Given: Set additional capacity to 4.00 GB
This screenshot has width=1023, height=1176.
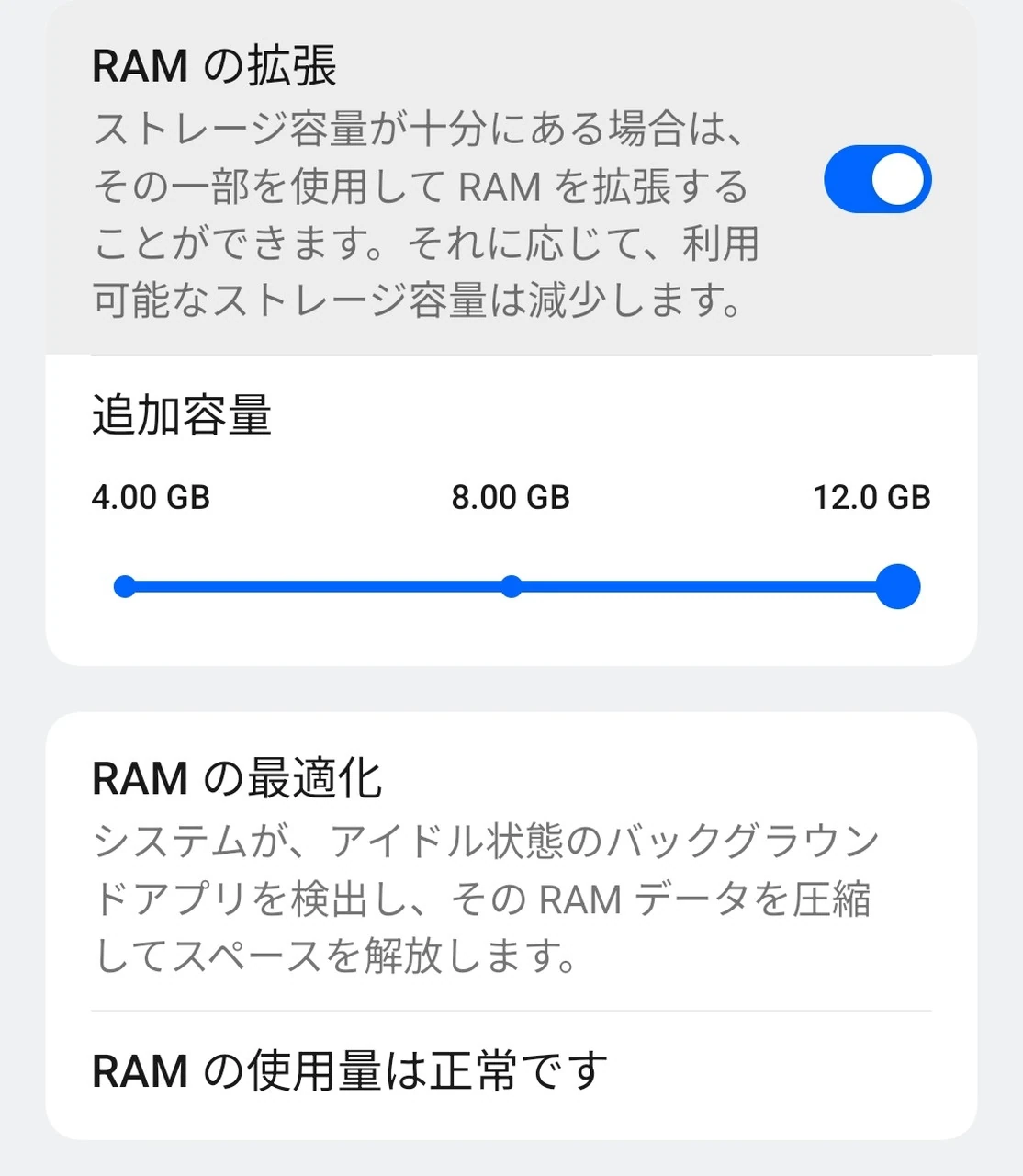Looking at the screenshot, I should coord(125,587).
